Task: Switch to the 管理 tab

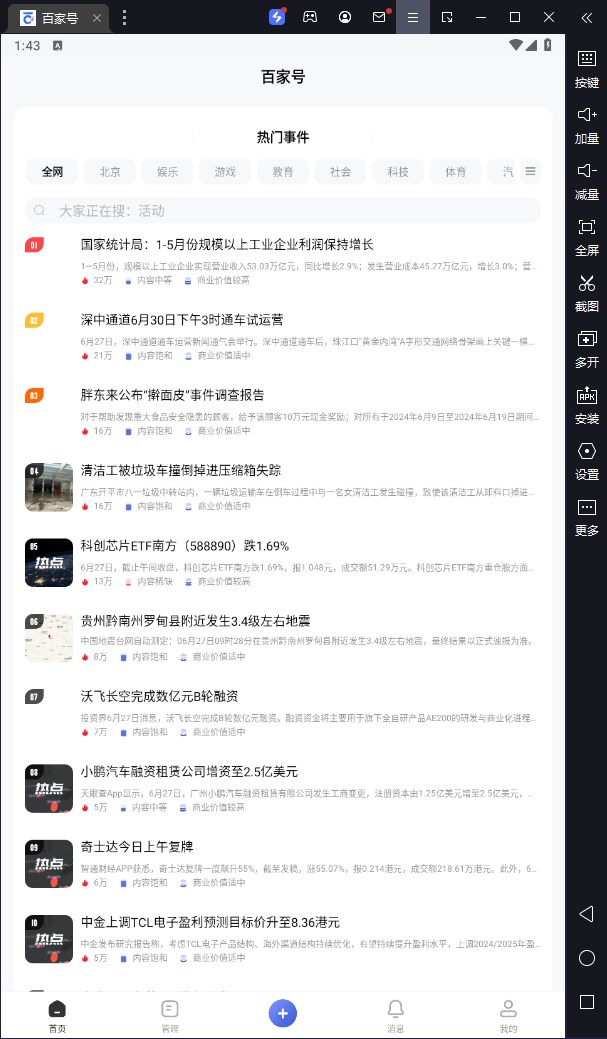Action: click(x=170, y=1014)
